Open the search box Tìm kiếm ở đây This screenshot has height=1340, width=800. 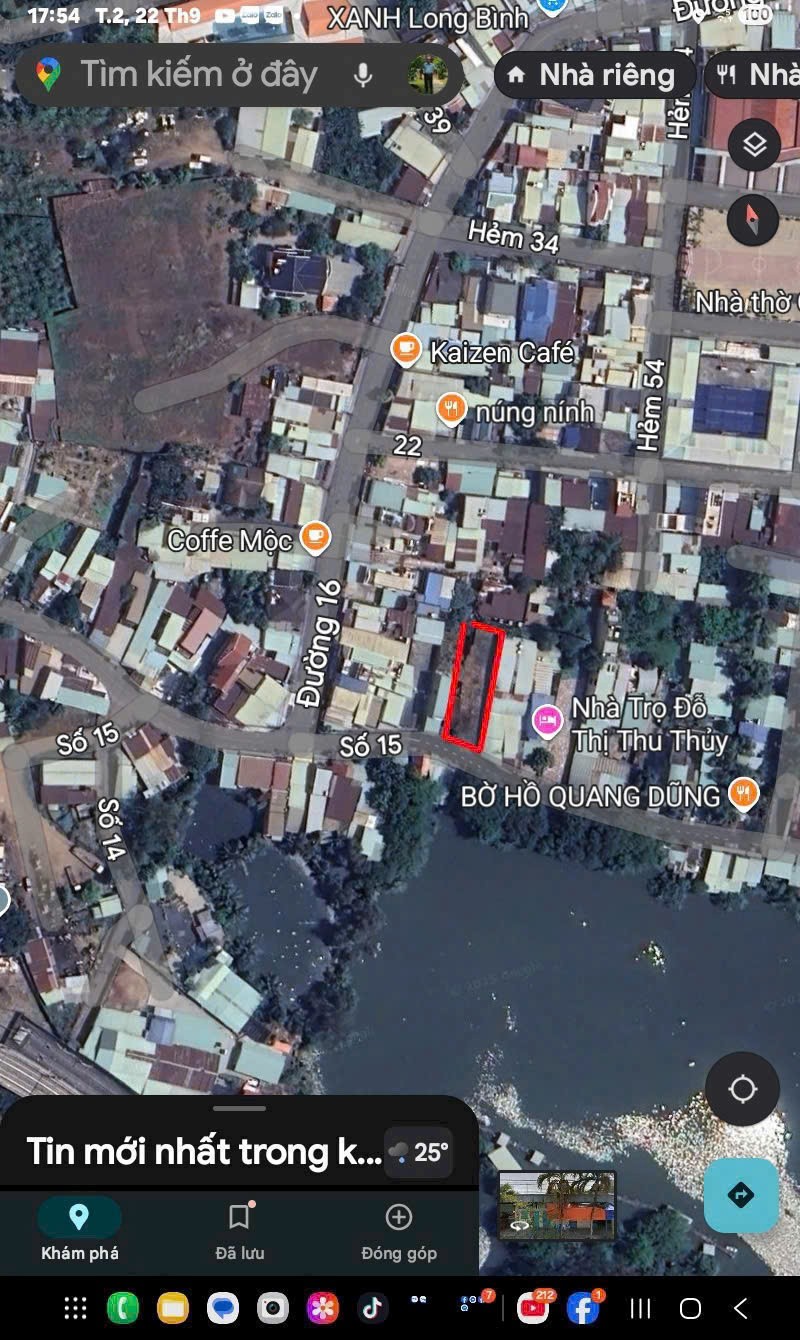coord(200,74)
